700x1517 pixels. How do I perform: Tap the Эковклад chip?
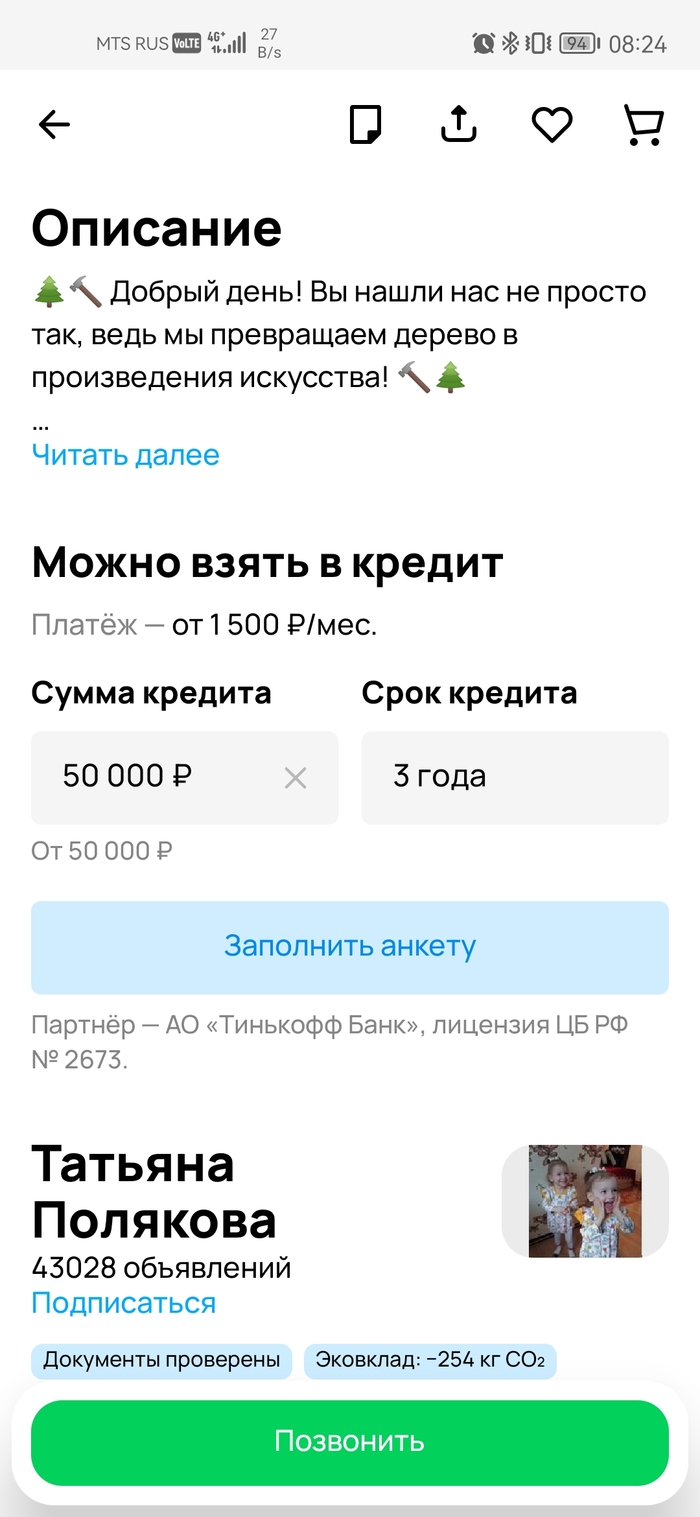click(430, 1360)
